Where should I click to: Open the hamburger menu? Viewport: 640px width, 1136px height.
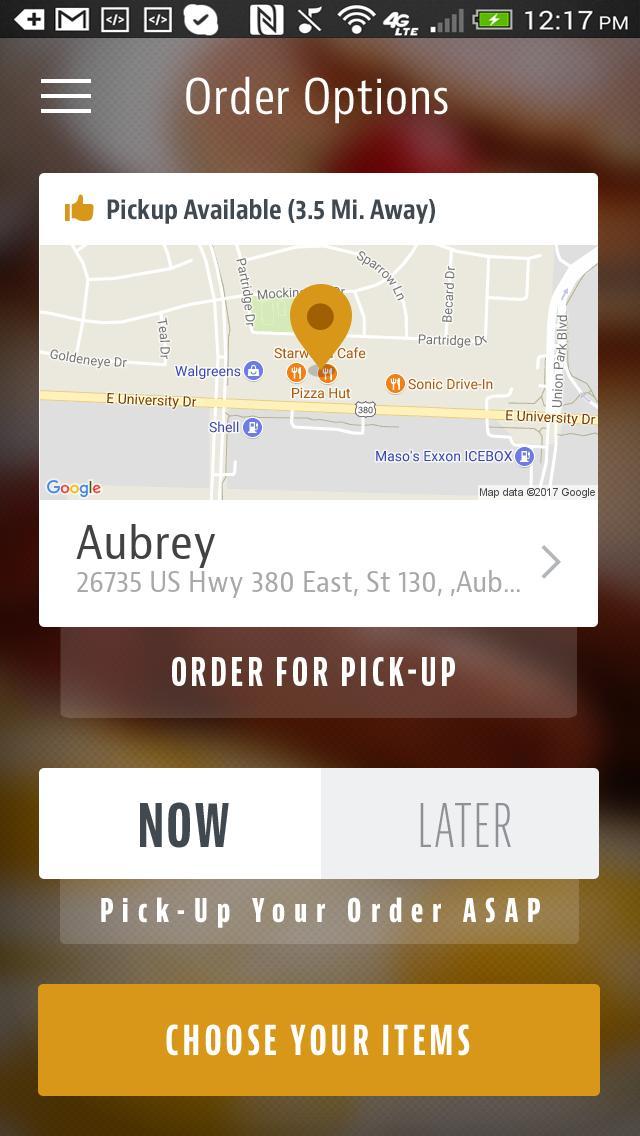[66, 96]
